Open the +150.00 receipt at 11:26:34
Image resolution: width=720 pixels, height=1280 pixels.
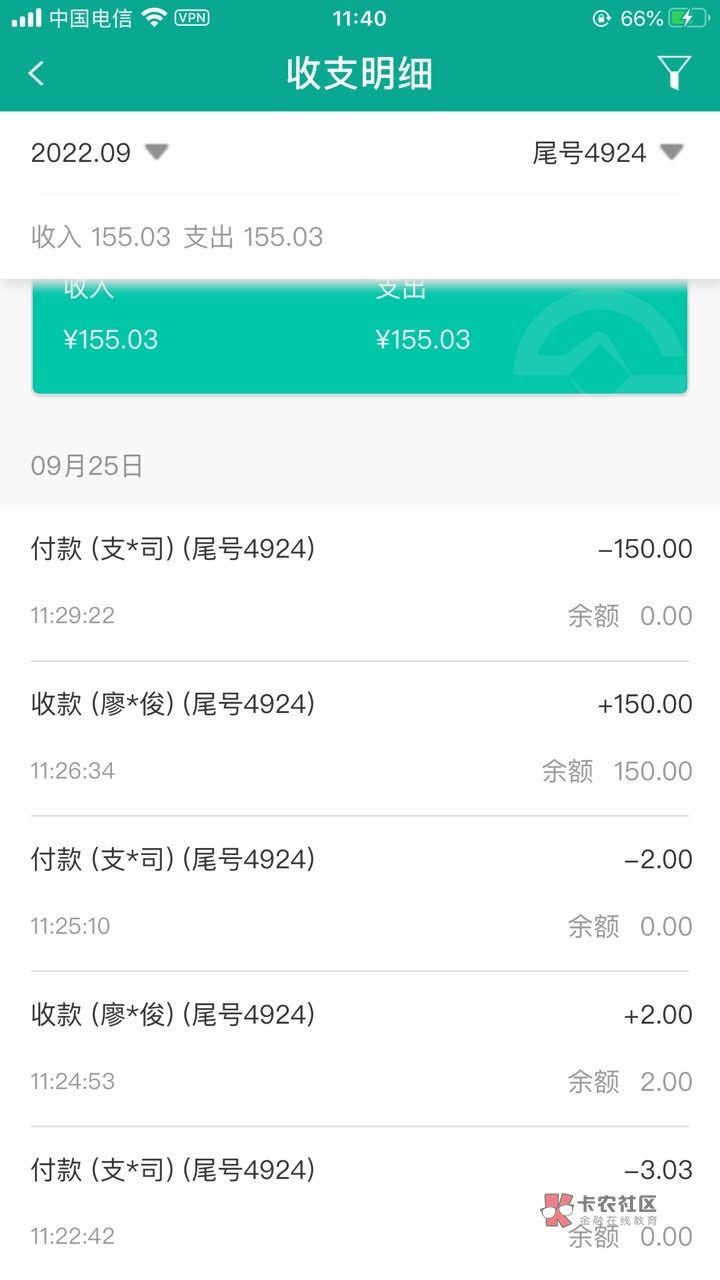coord(360,738)
